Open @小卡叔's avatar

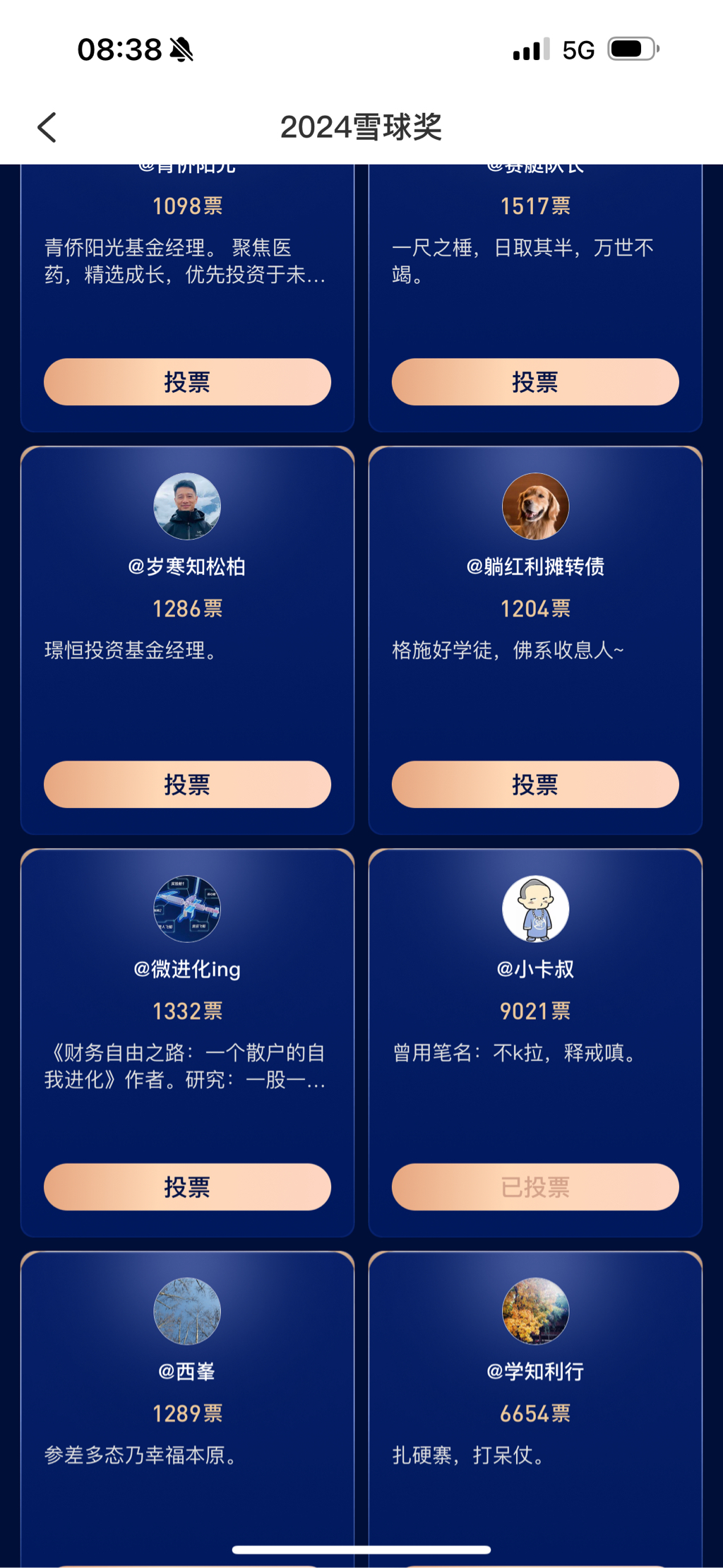(535, 909)
